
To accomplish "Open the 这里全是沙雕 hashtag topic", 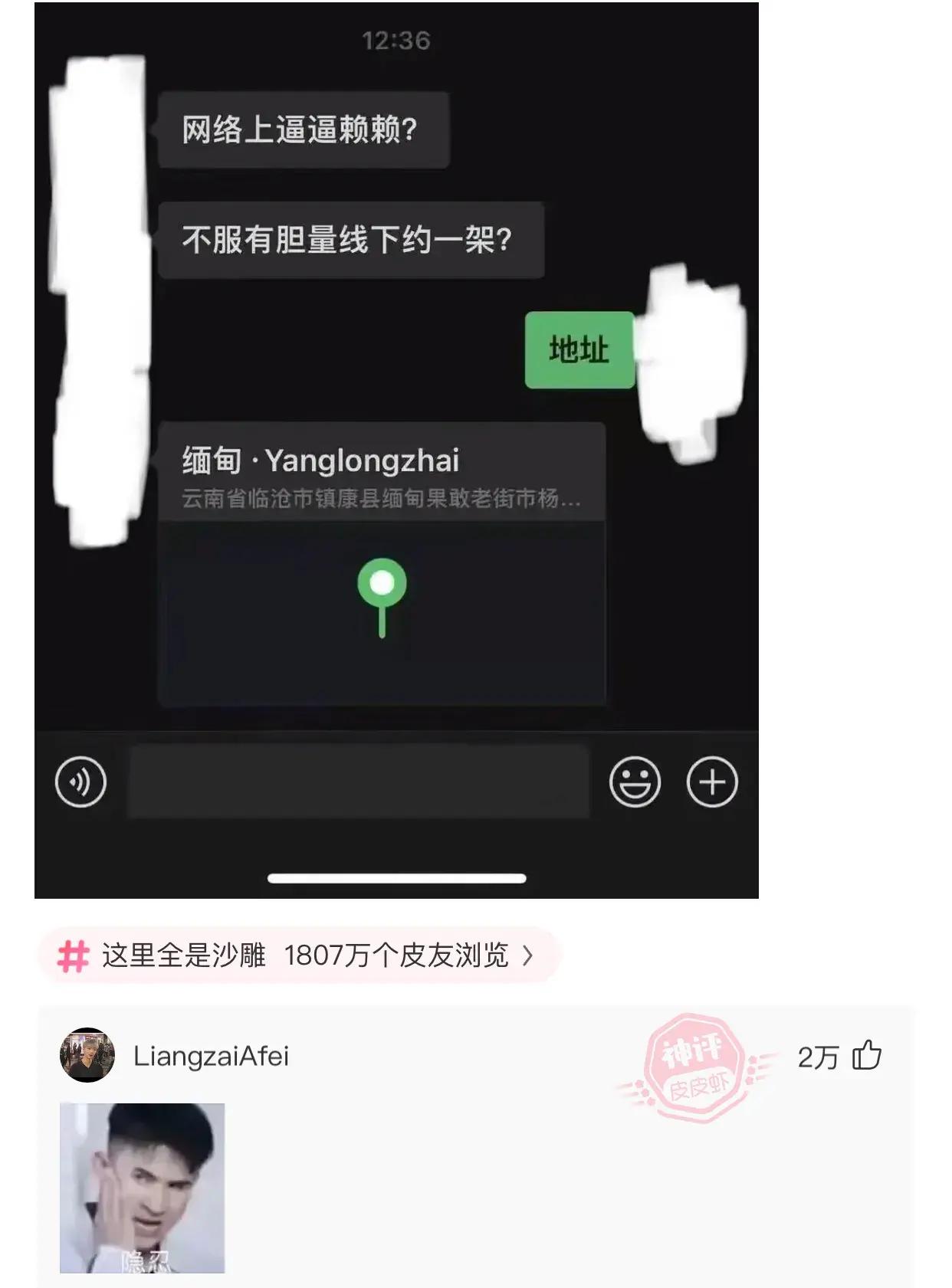I will pos(299,955).
